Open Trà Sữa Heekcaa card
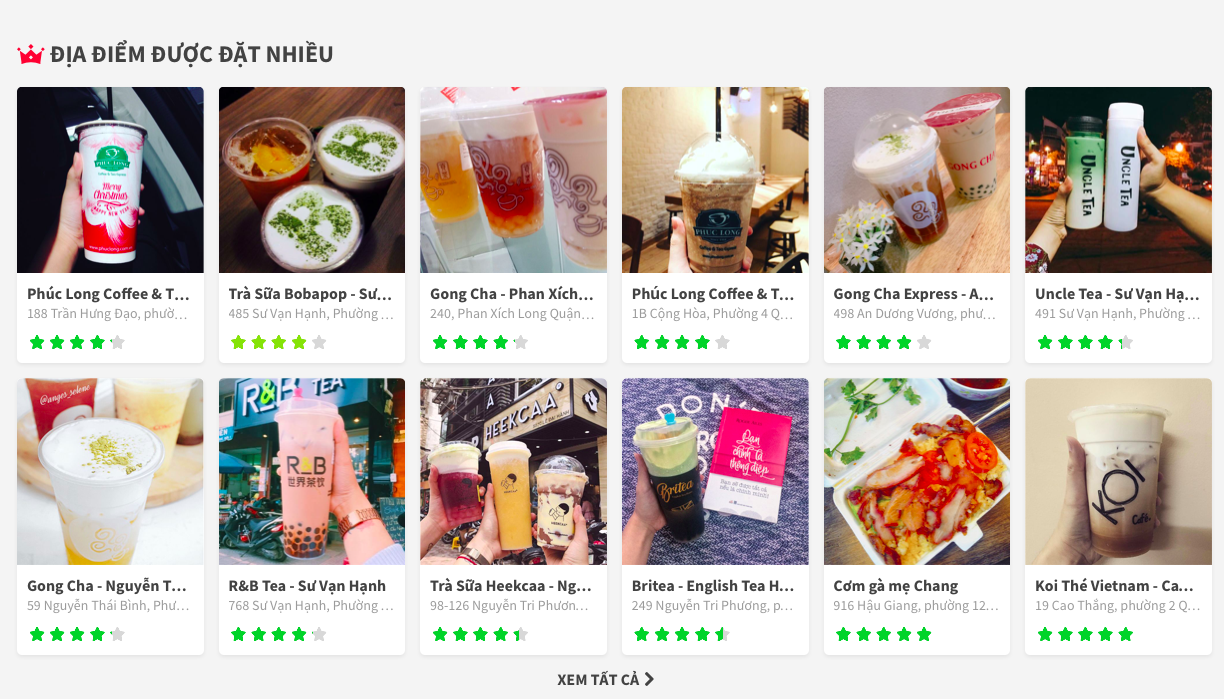Viewport: 1224px width, 699px height. click(x=512, y=586)
